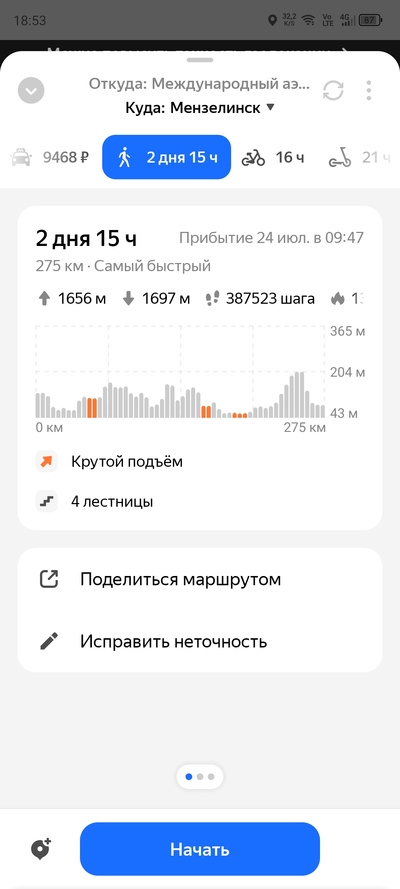Switch to the scooter route option
Image resolution: width=400 pixels, height=889 pixels.
tap(359, 157)
